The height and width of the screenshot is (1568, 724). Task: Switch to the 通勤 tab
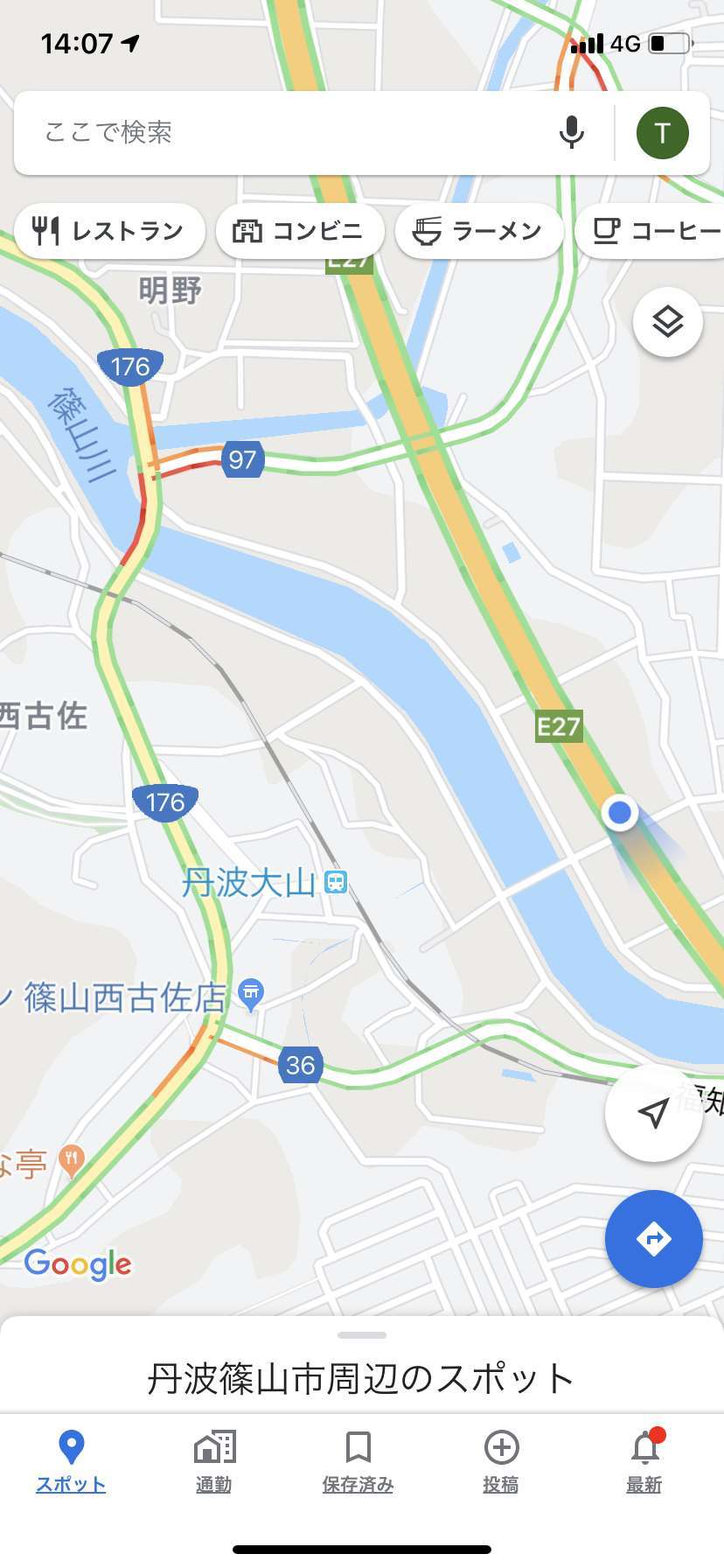pyautogui.click(x=214, y=1461)
